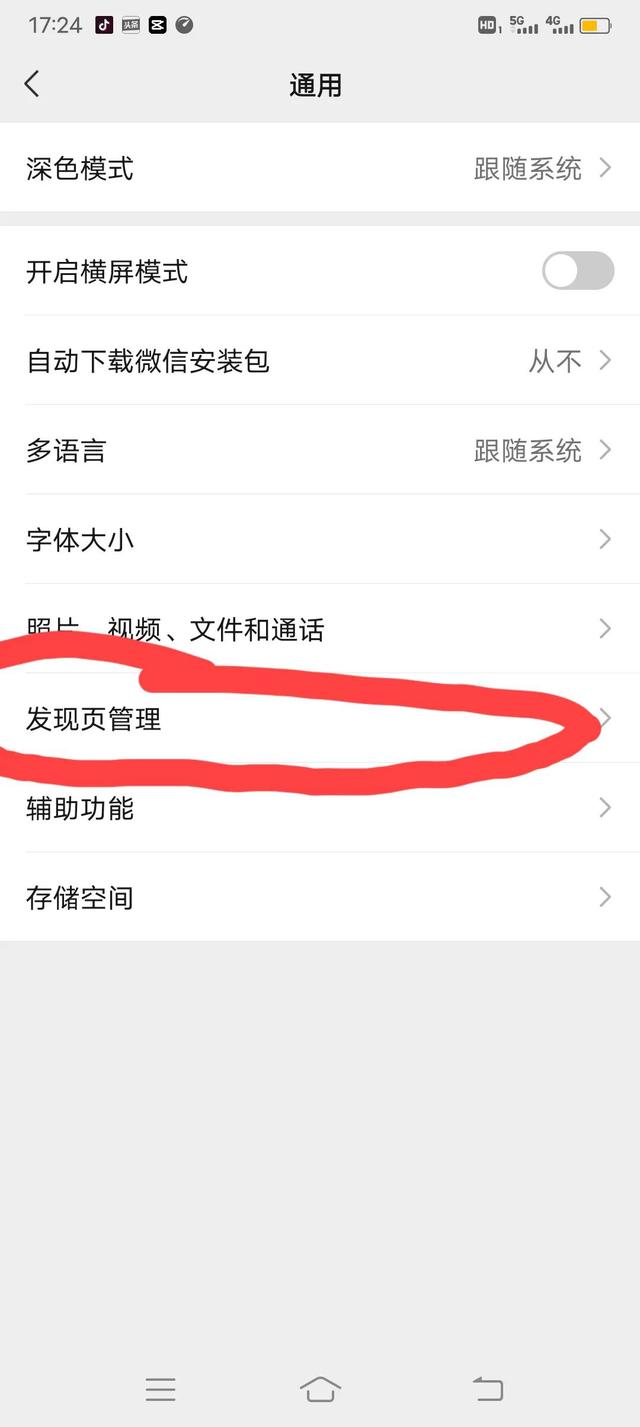Viewport: 640px width, 1427px height.
Task: Open 发现页管理
Action: (x=320, y=718)
